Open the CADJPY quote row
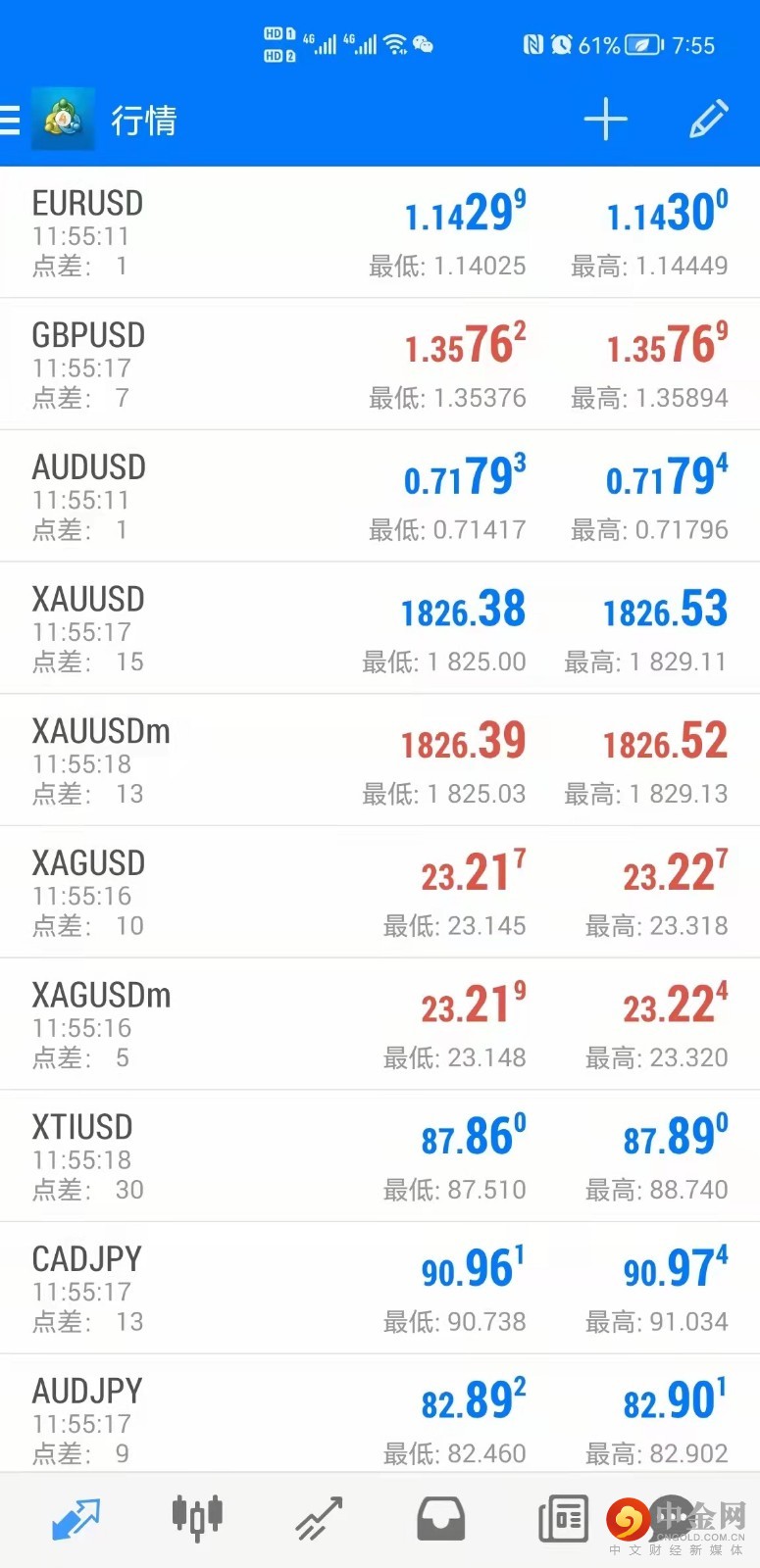The image size is (760, 1568). (380, 1289)
